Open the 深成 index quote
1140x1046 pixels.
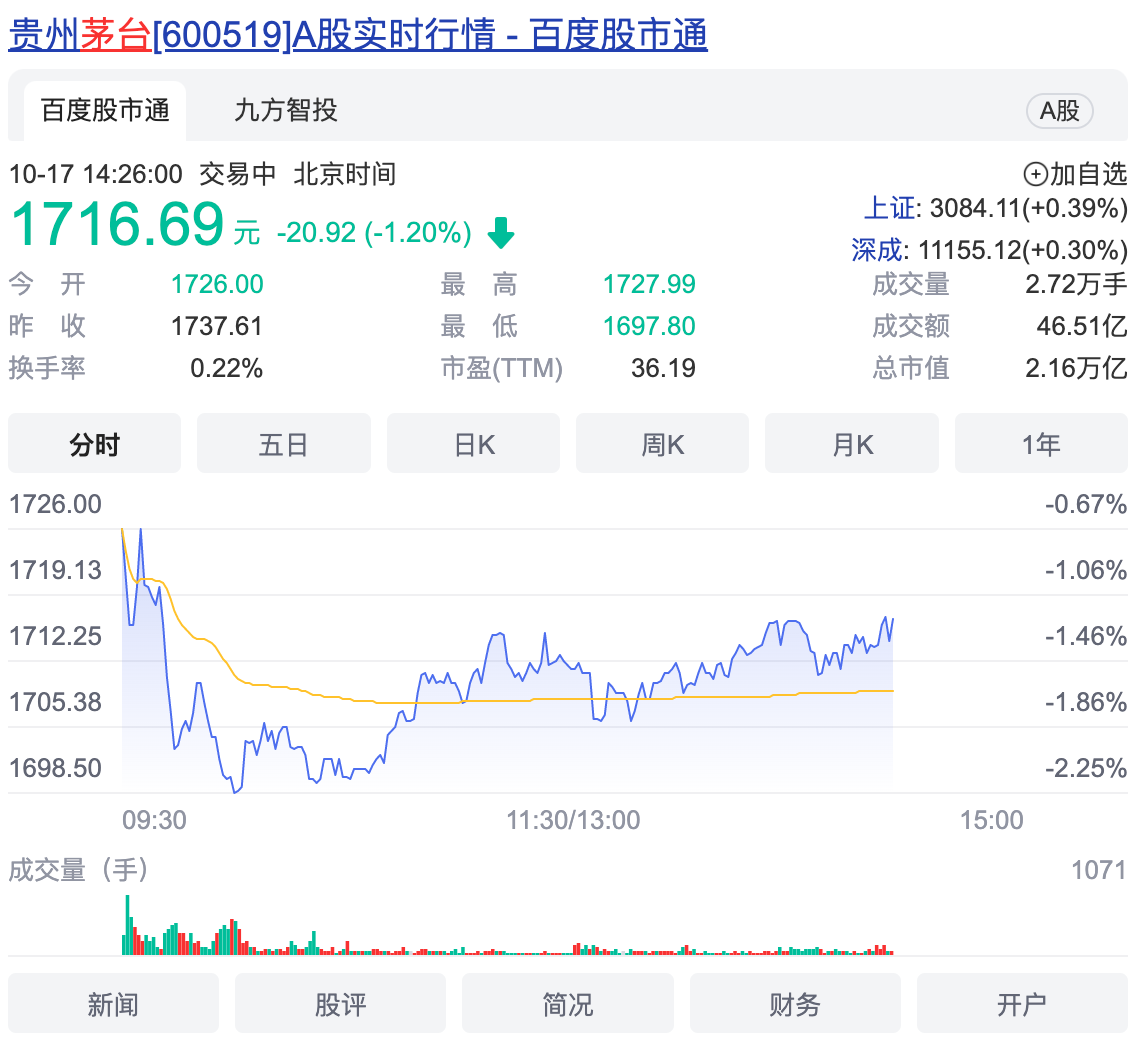(x=877, y=249)
